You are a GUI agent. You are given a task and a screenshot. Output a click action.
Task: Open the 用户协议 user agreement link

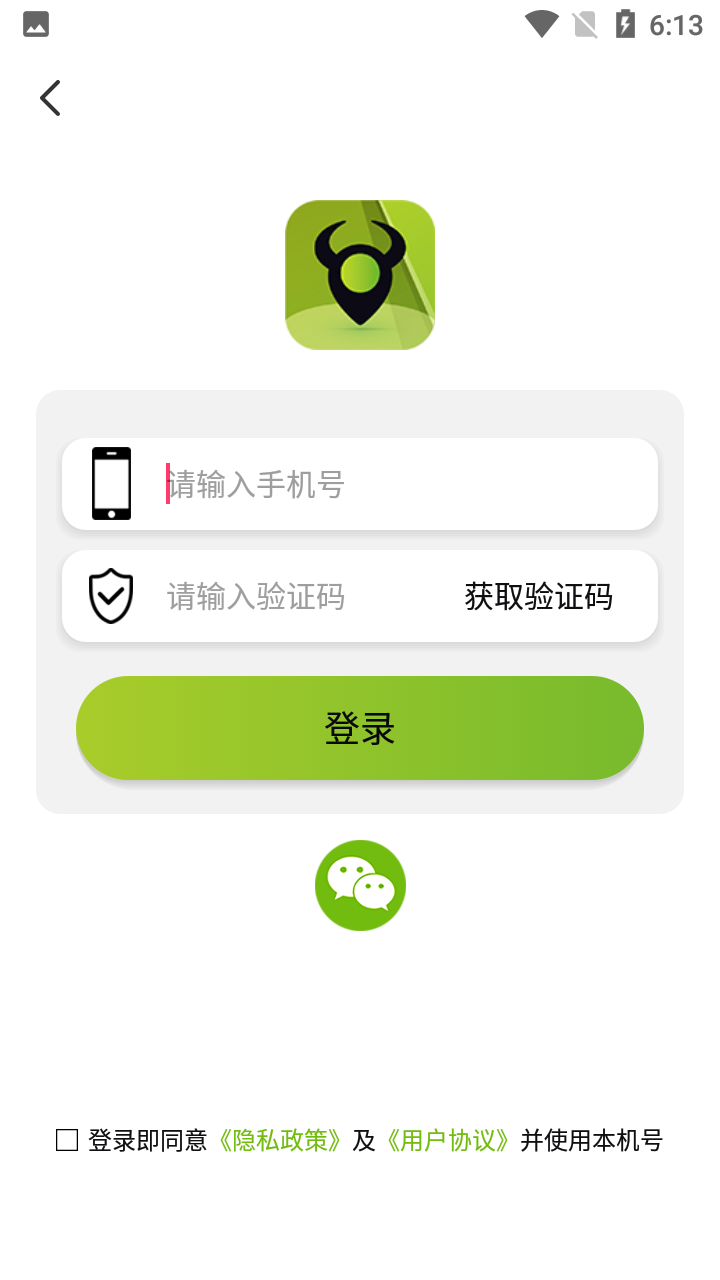448,1140
